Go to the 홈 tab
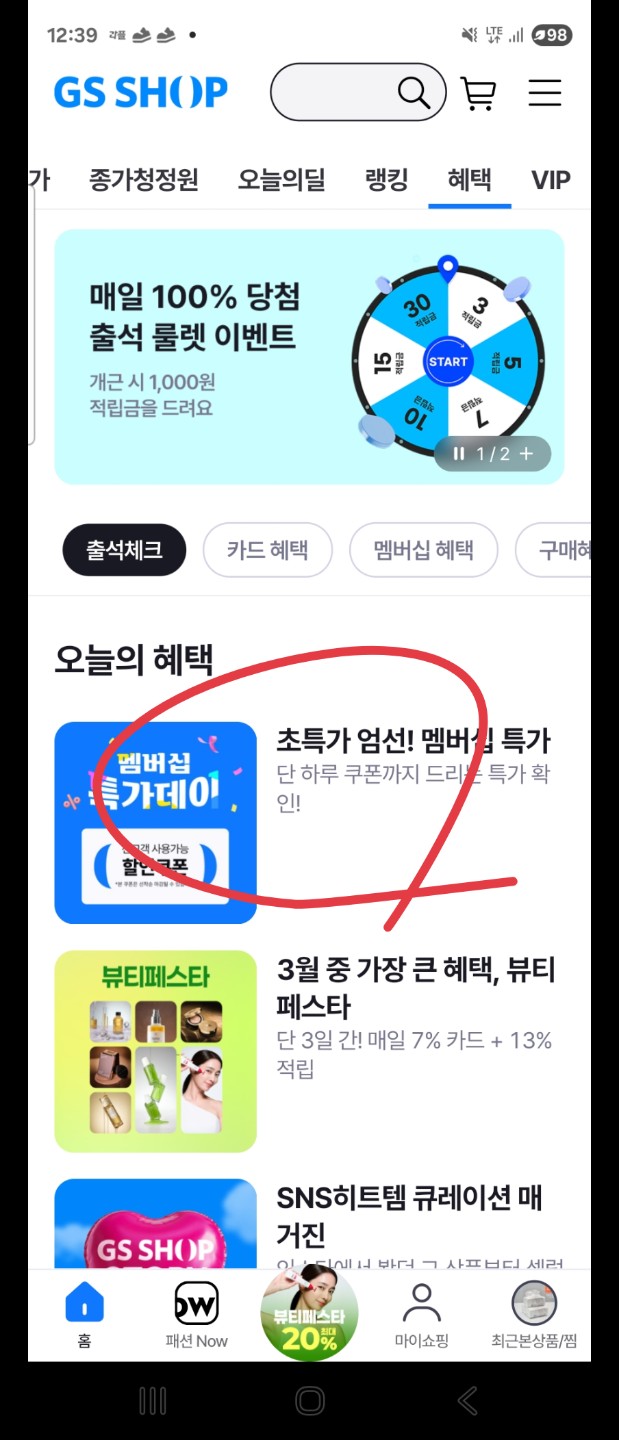Screen dimensions: 619x1440 85,1315
